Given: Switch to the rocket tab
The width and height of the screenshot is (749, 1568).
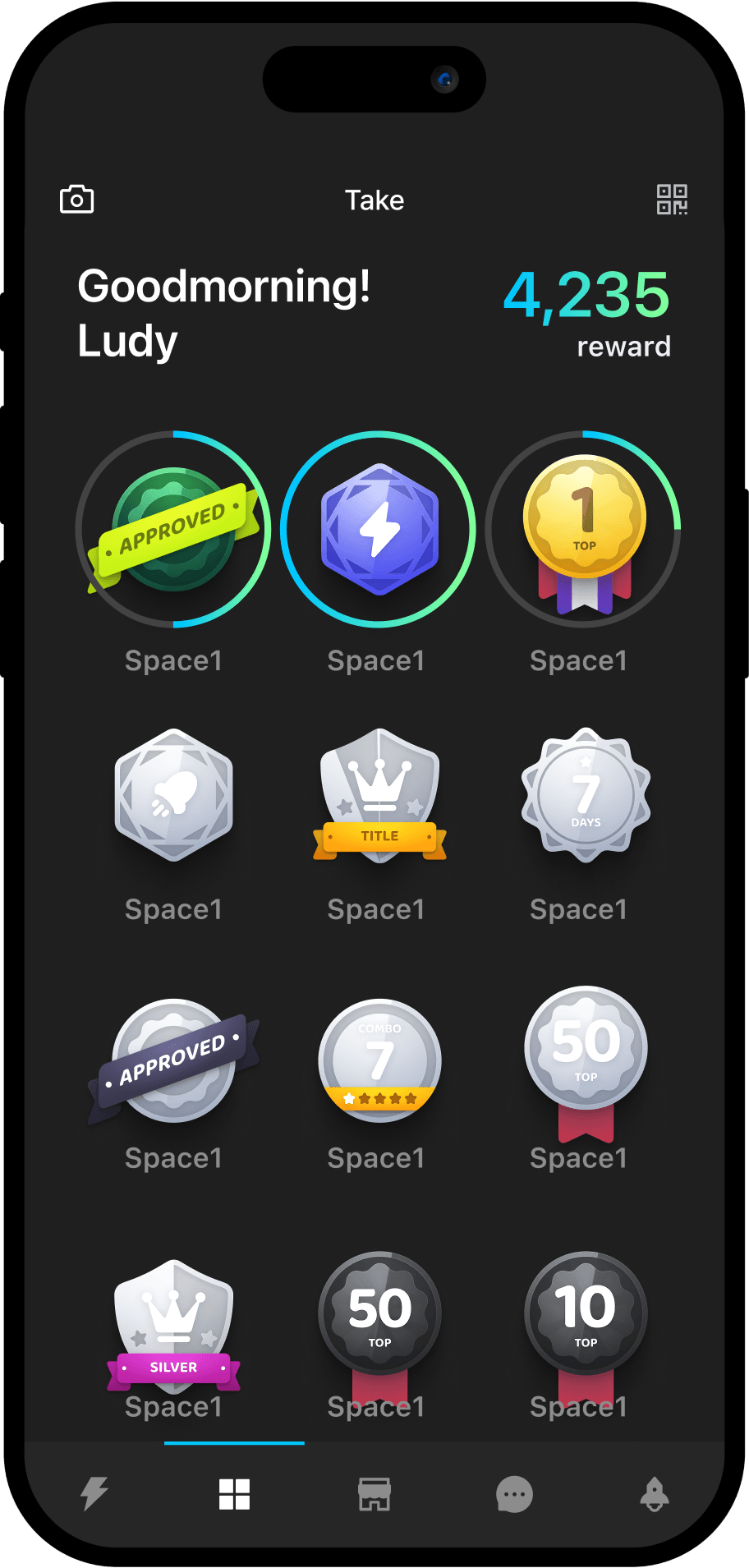Looking at the screenshot, I should coord(655,1494).
